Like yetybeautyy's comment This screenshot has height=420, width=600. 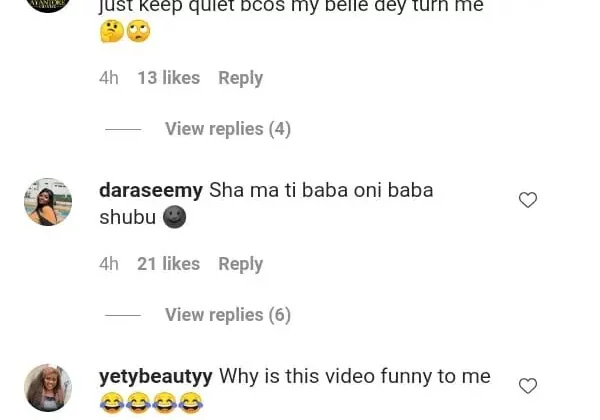click(528, 386)
